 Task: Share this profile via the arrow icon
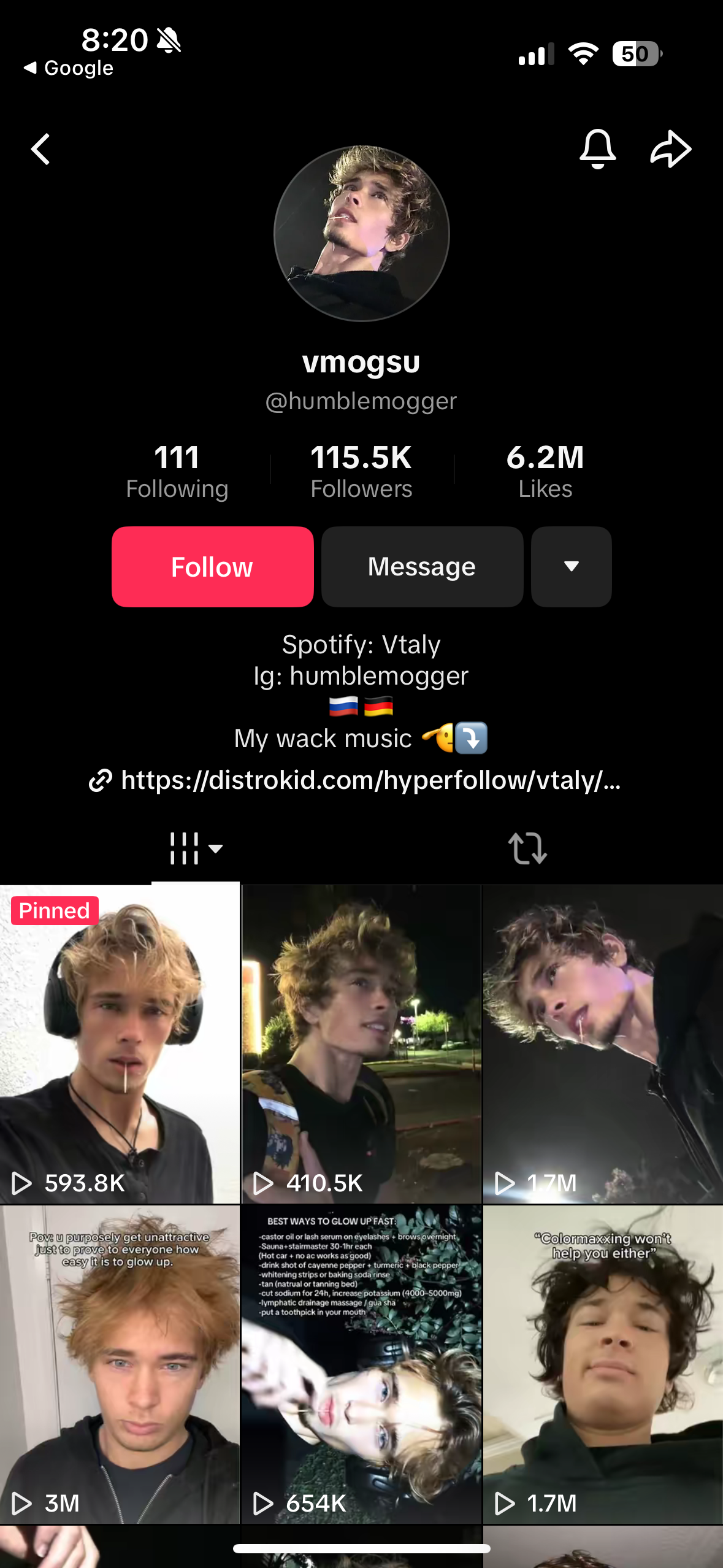tap(670, 149)
